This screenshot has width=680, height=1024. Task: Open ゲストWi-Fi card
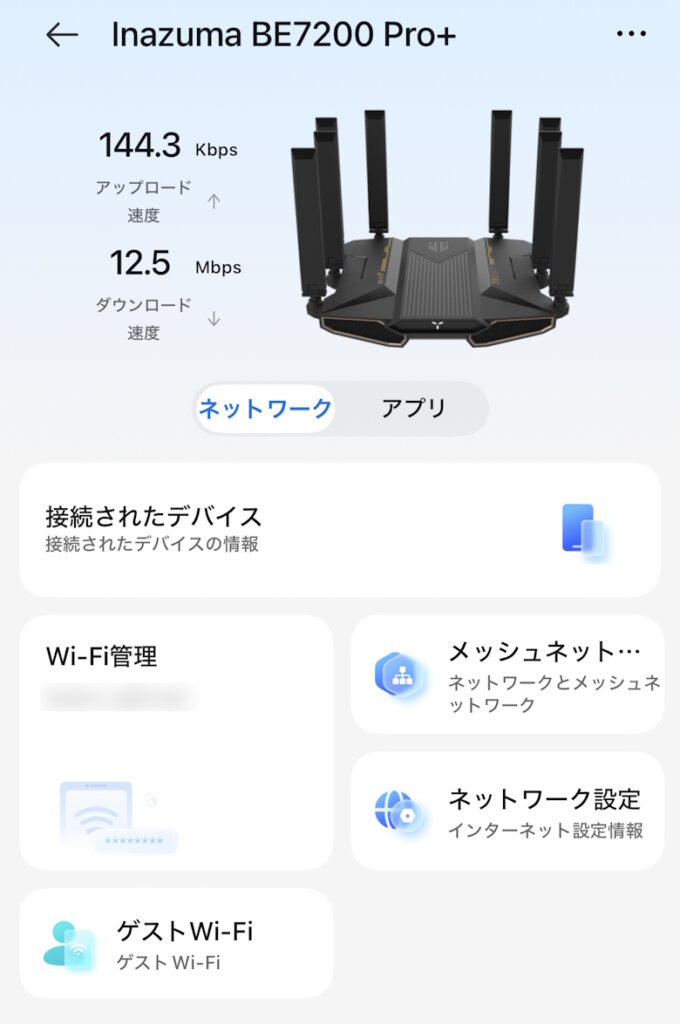pyautogui.click(x=176, y=943)
